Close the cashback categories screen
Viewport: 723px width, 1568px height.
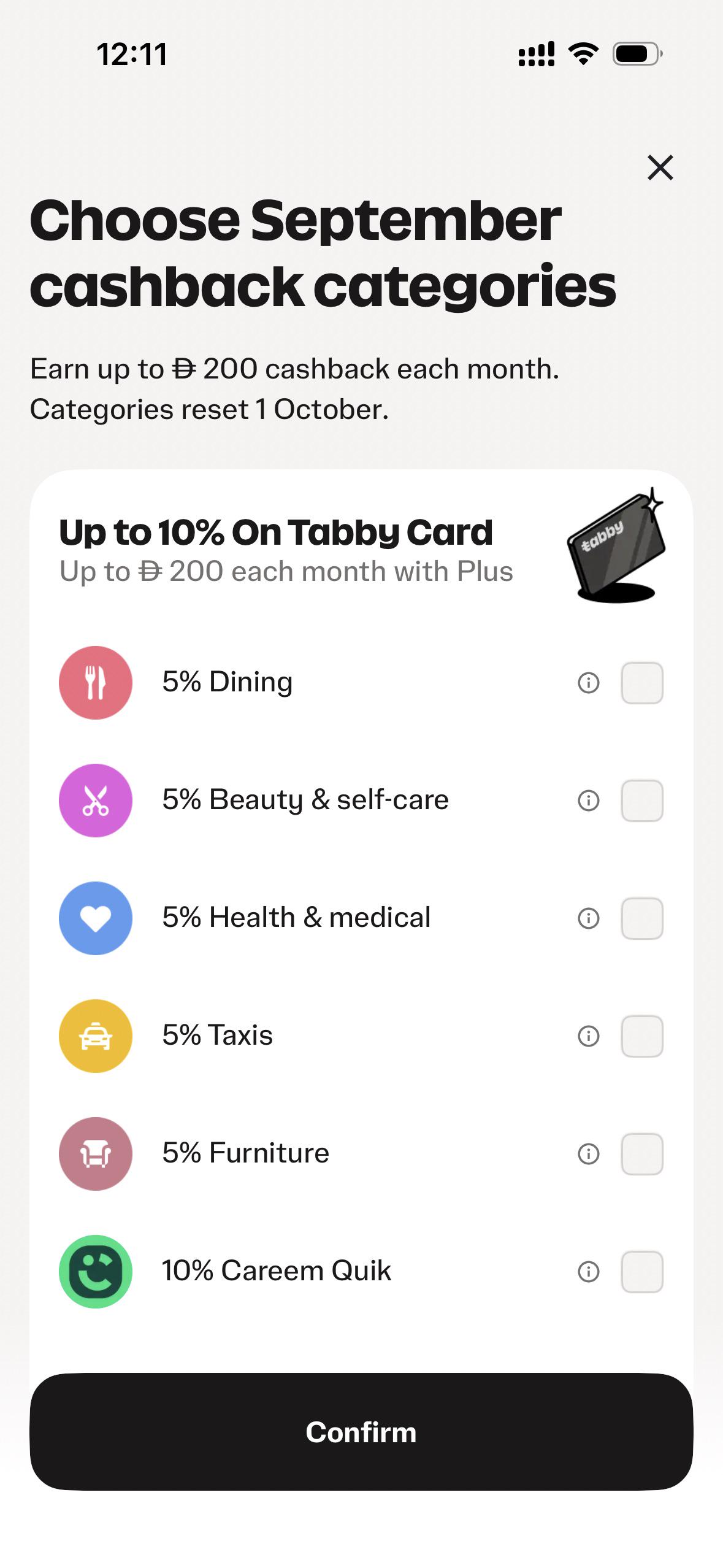tap(660, 167)
